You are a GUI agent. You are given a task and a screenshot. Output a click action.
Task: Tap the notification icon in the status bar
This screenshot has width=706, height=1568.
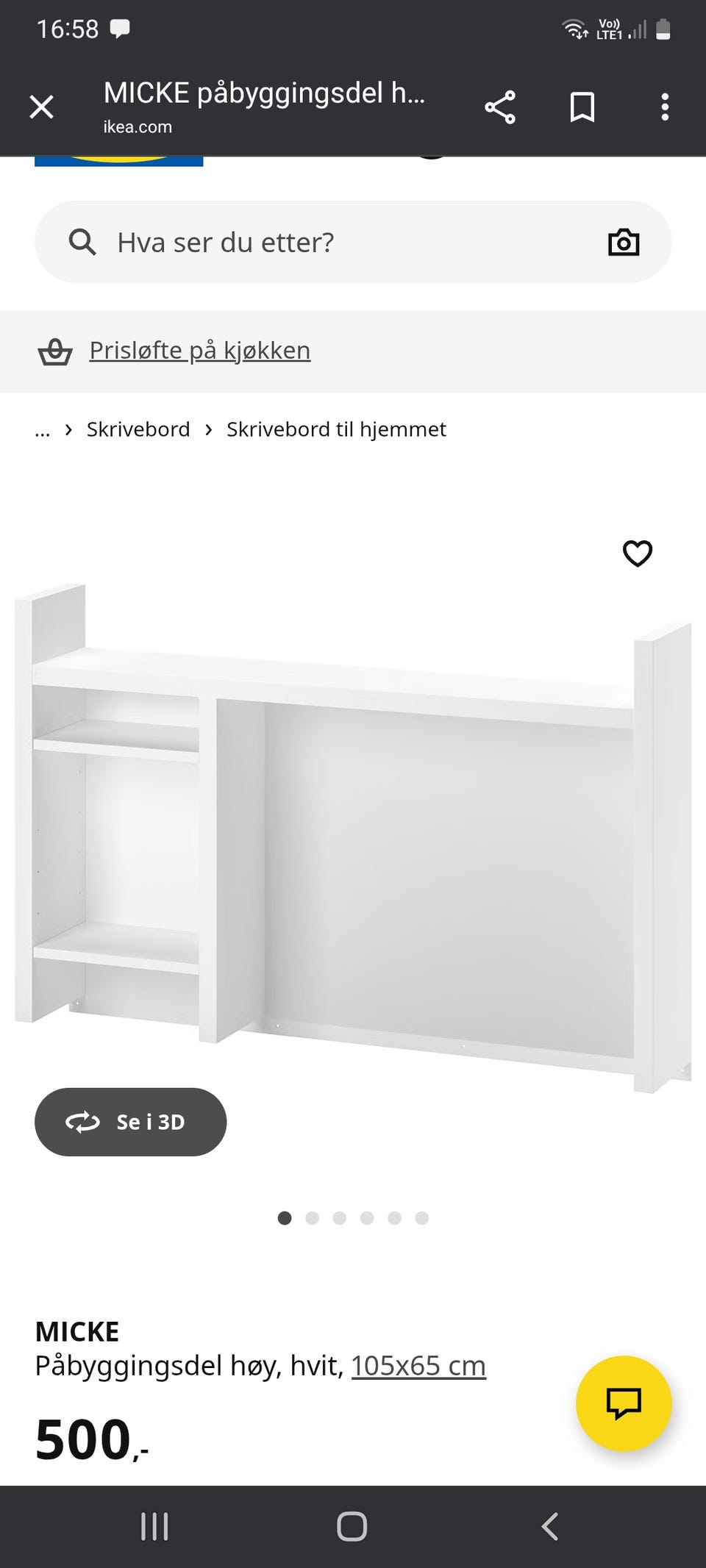click(x=120, y=28)
